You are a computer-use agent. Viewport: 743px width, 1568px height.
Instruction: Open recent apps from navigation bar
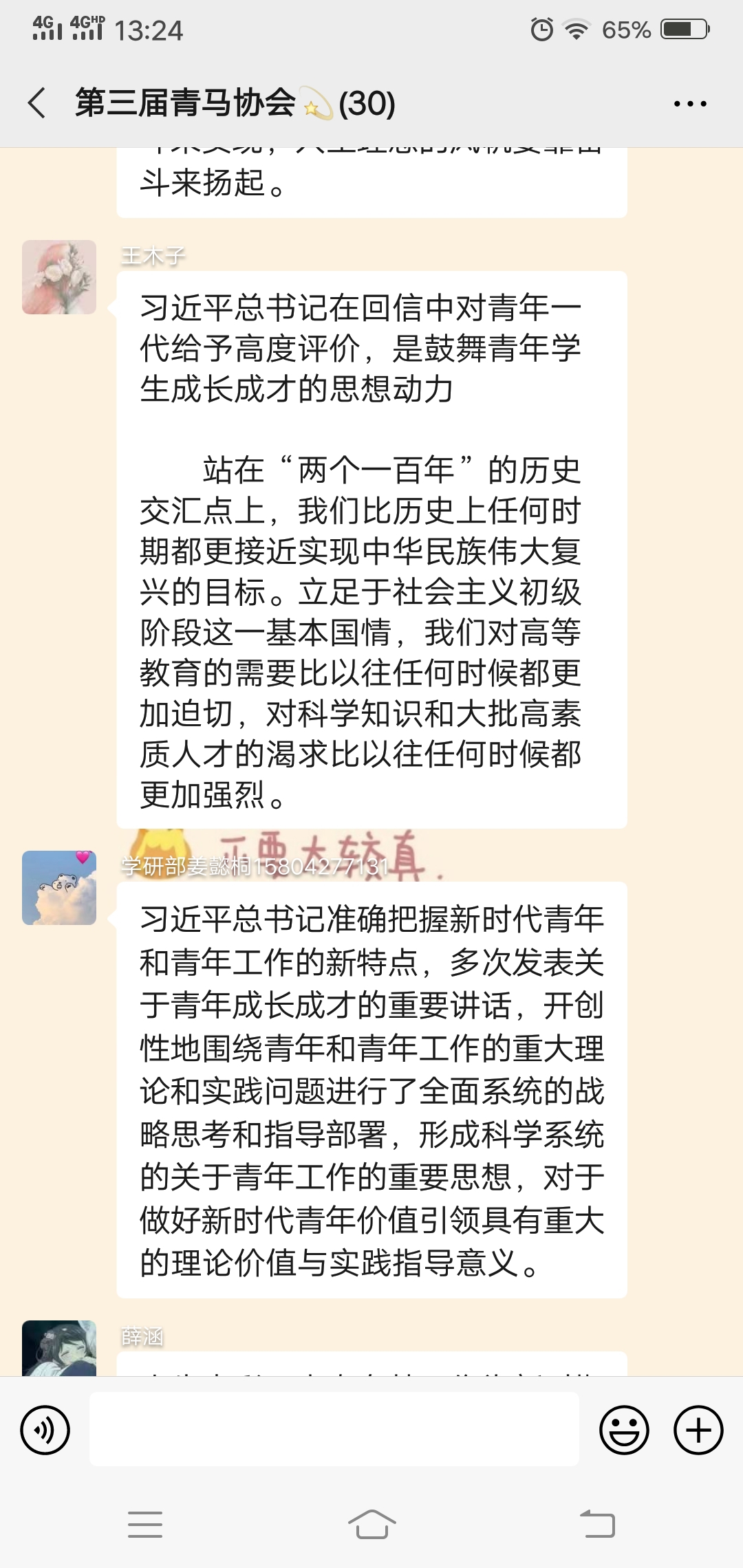coord(145,1524)
